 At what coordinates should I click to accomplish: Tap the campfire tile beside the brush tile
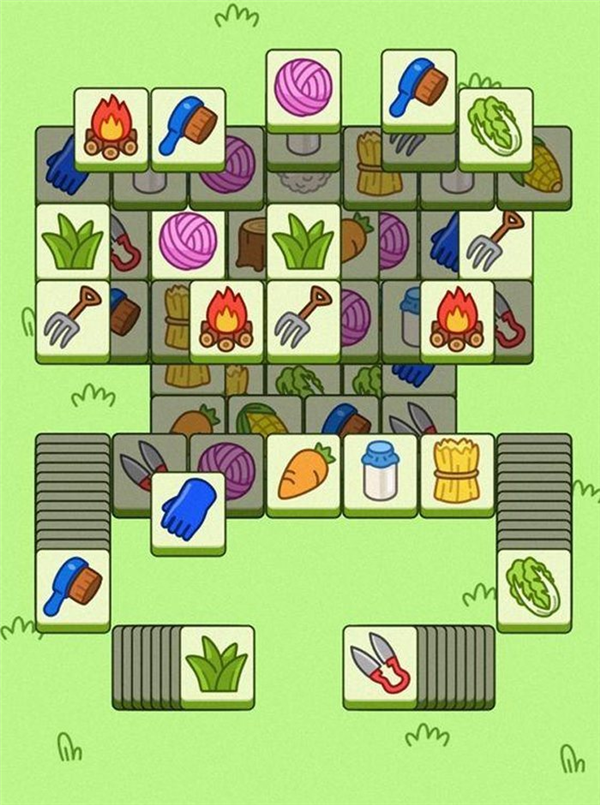coord(111,127)
